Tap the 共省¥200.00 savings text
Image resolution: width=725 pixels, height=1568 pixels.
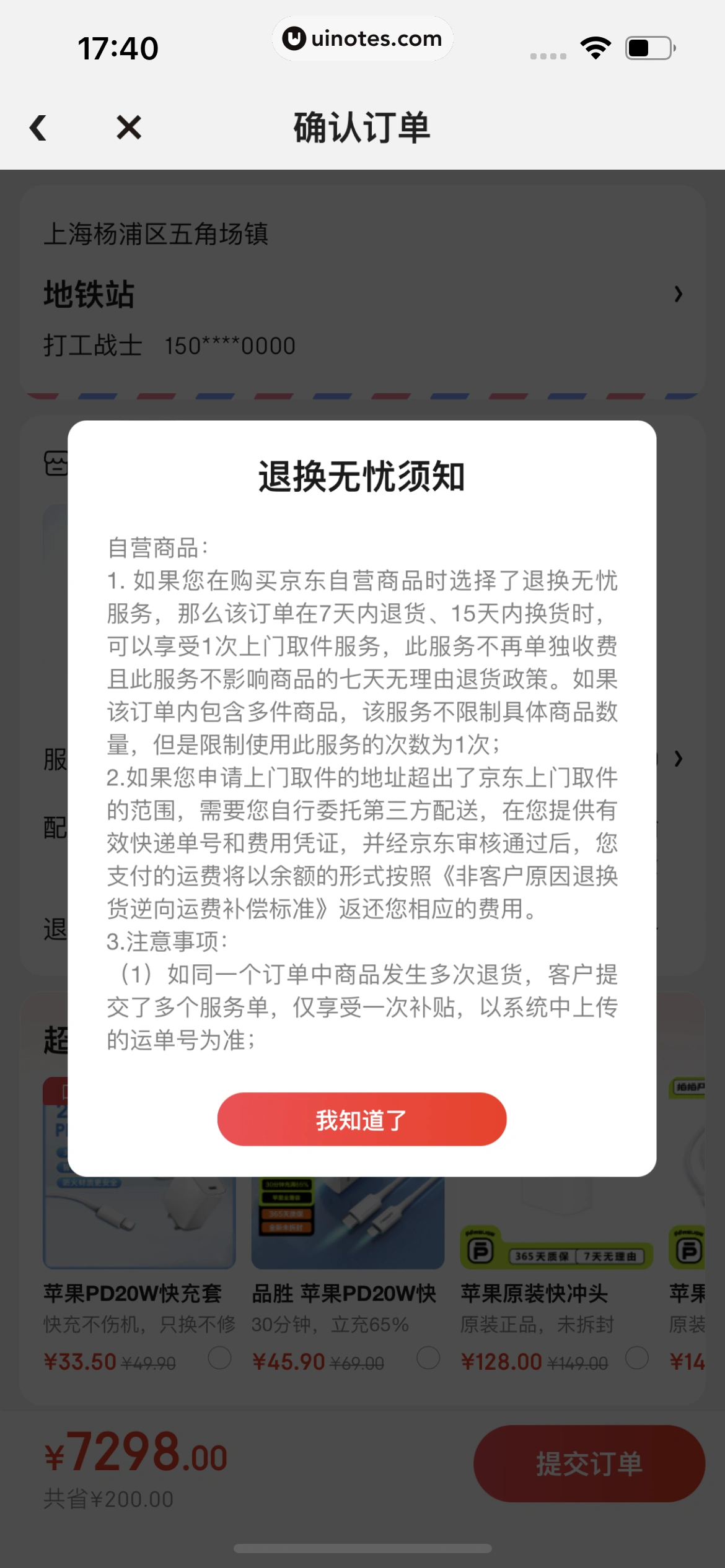(107, 1499)
